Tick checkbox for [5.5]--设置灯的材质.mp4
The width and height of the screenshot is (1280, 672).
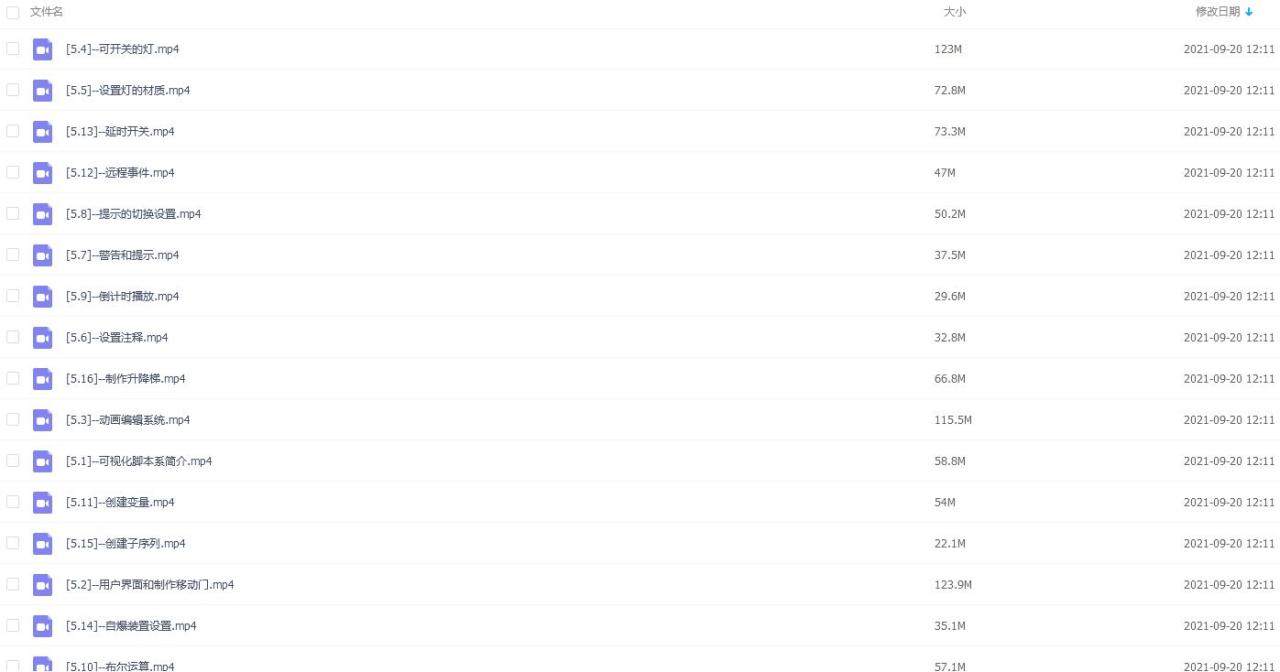(12, 90)
